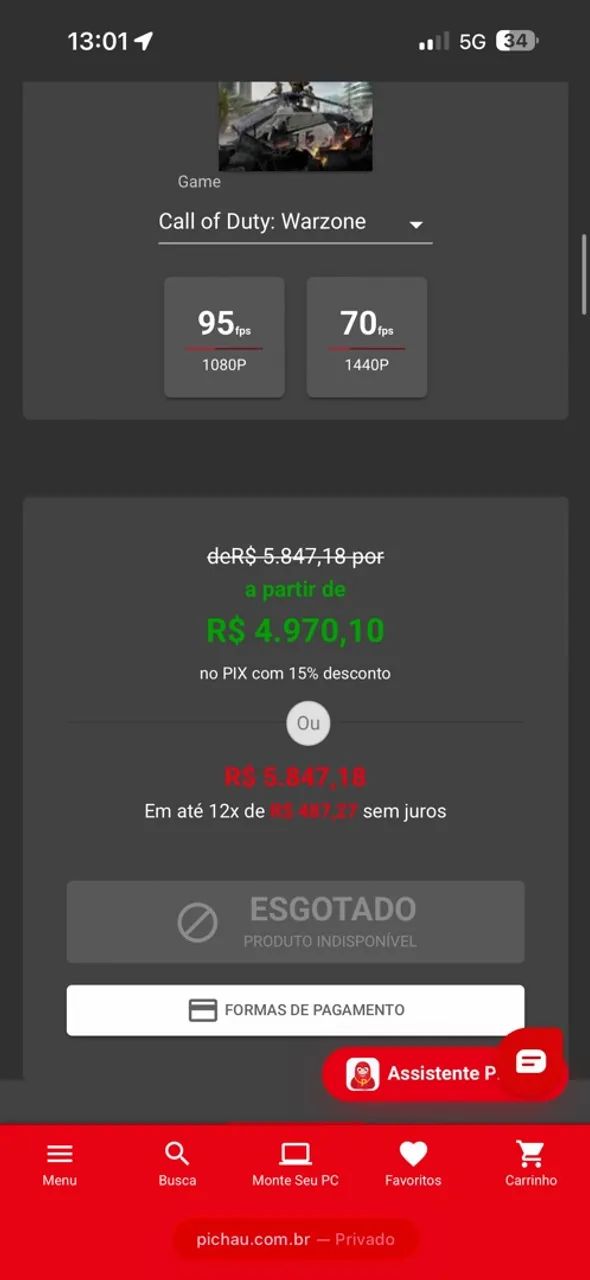The image size is (590, 1280).
Task: Open the Assistente Pichau chat button
Action: (x=444, y=1074)
